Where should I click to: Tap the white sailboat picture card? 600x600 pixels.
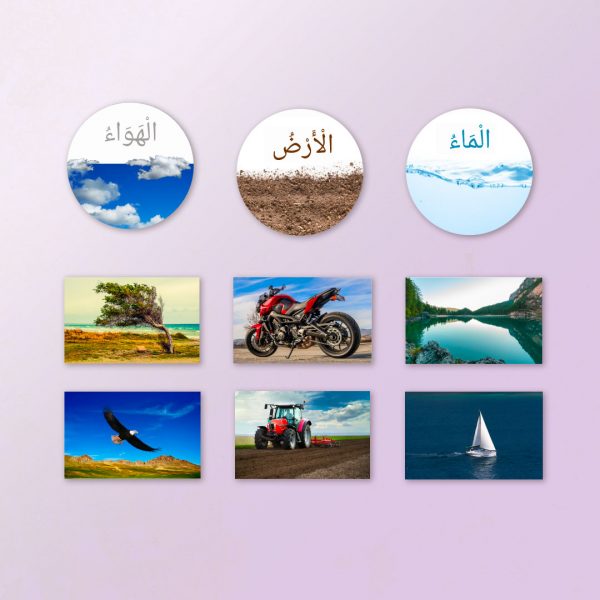473,435
